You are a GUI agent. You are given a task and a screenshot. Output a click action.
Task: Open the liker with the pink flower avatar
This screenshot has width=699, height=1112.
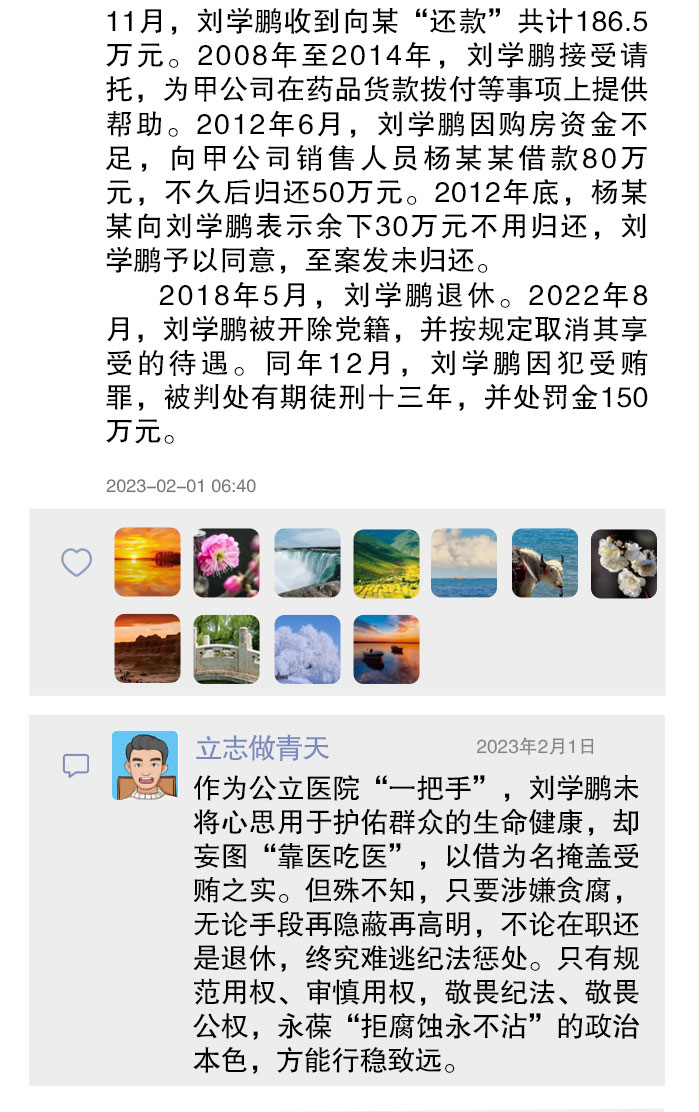[x=226, y=562]
